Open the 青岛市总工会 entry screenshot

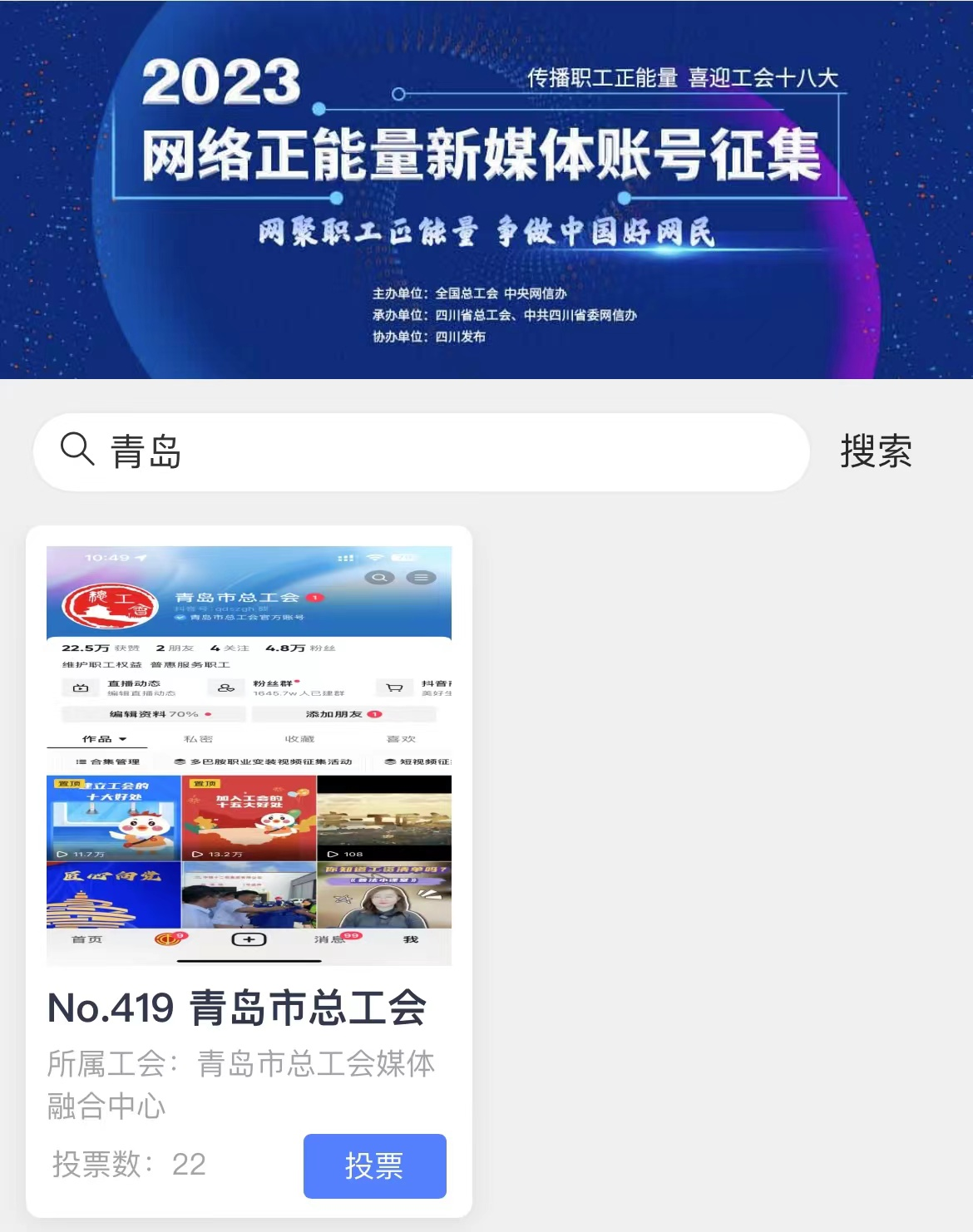click(x=249, y=755)
